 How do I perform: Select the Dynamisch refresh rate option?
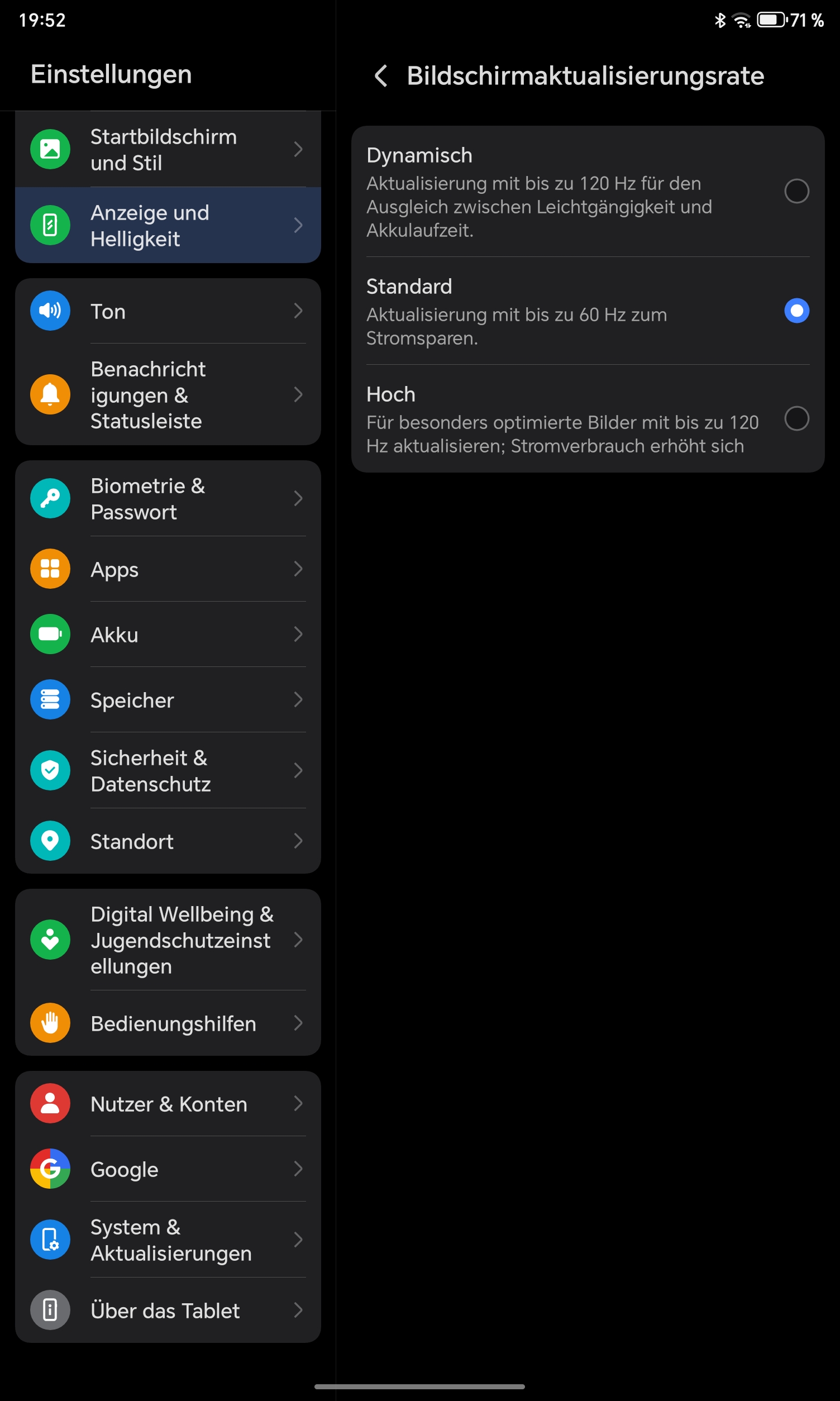588,192
